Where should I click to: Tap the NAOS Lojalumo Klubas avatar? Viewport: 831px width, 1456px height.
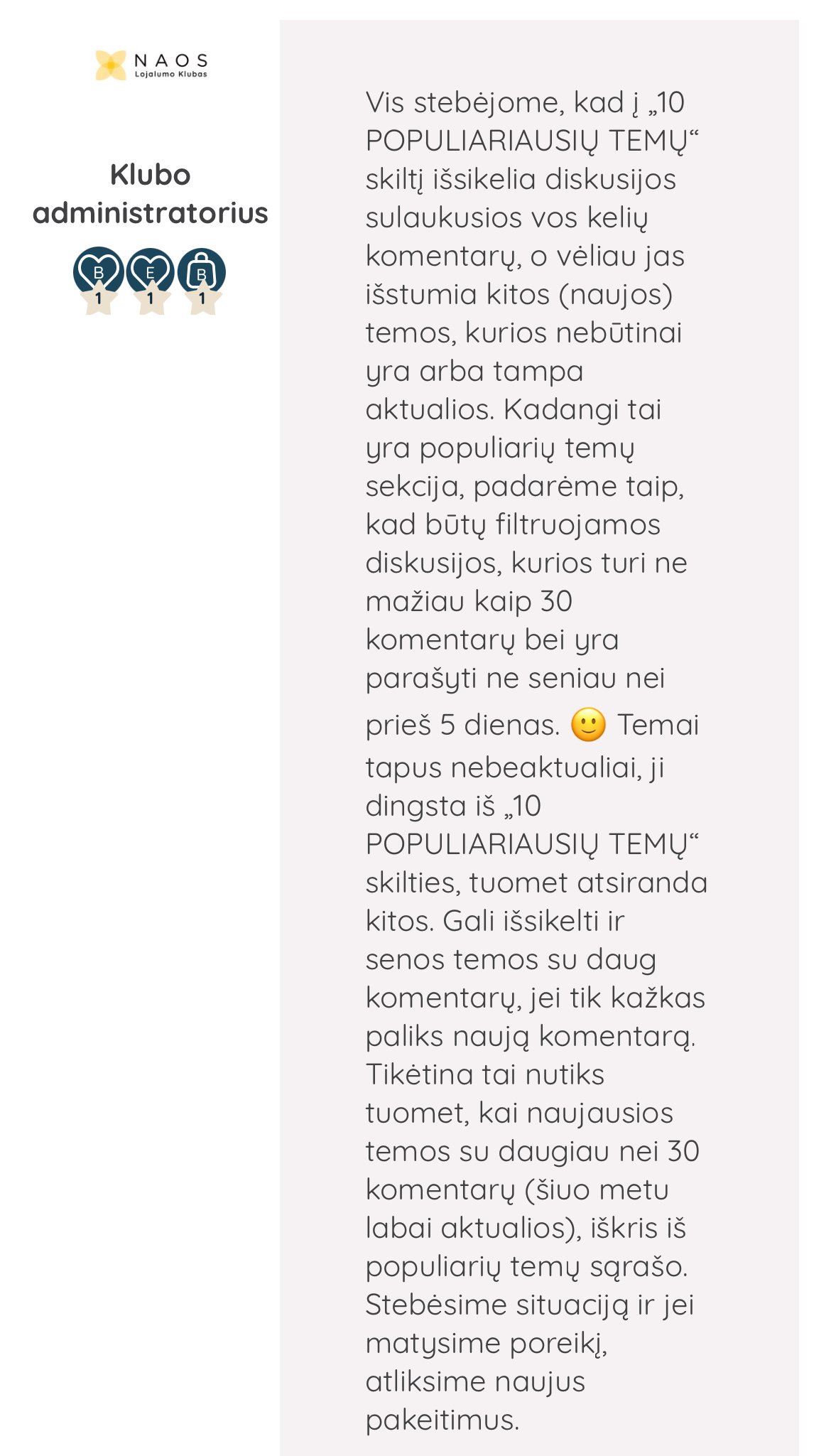(x=151, y=65)
